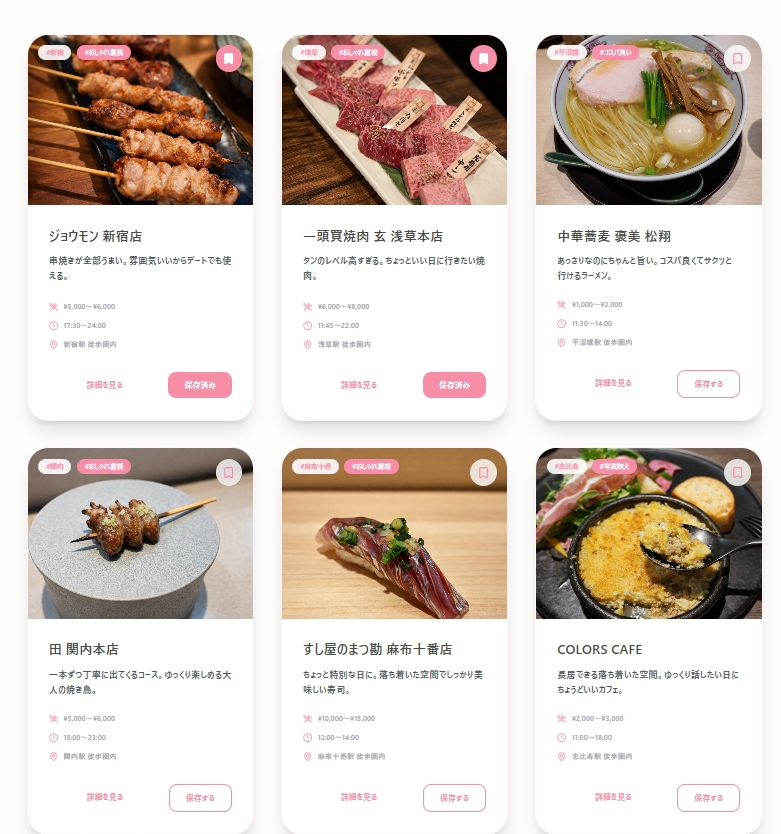Screen dimensions: 781x834
Task: Select the #写真映え tag on COLORS CAFE
Action: pyautogui.click(x=613, y=466)
